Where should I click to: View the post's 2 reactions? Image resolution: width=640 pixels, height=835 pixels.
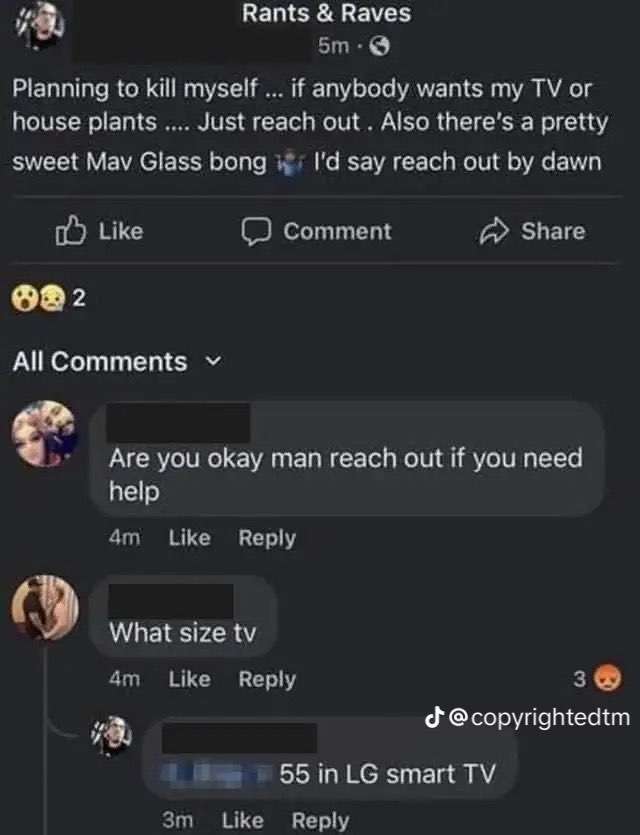48,296
